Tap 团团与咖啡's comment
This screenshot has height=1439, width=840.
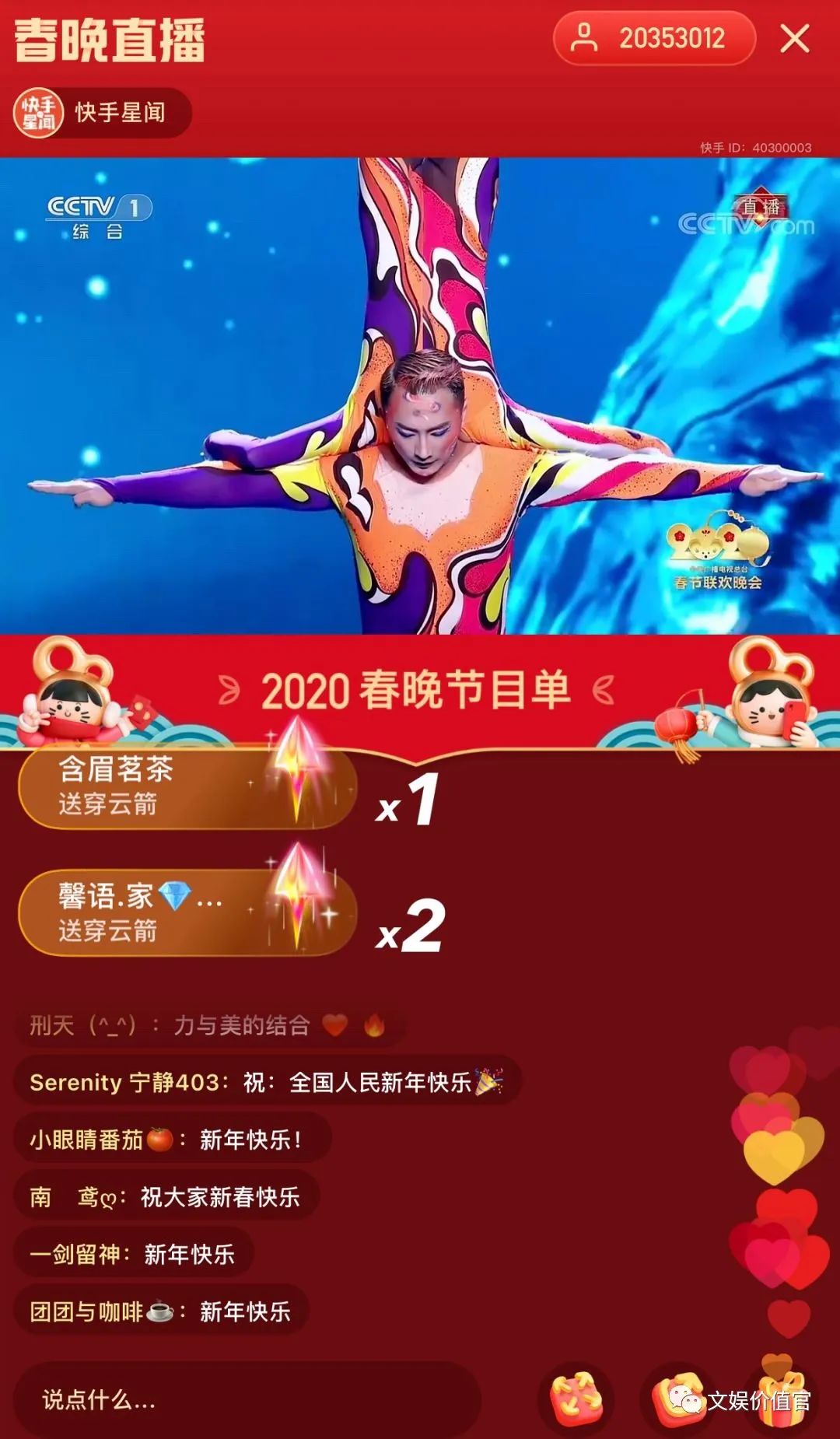pyautogui.click(x=161, y=1311)
